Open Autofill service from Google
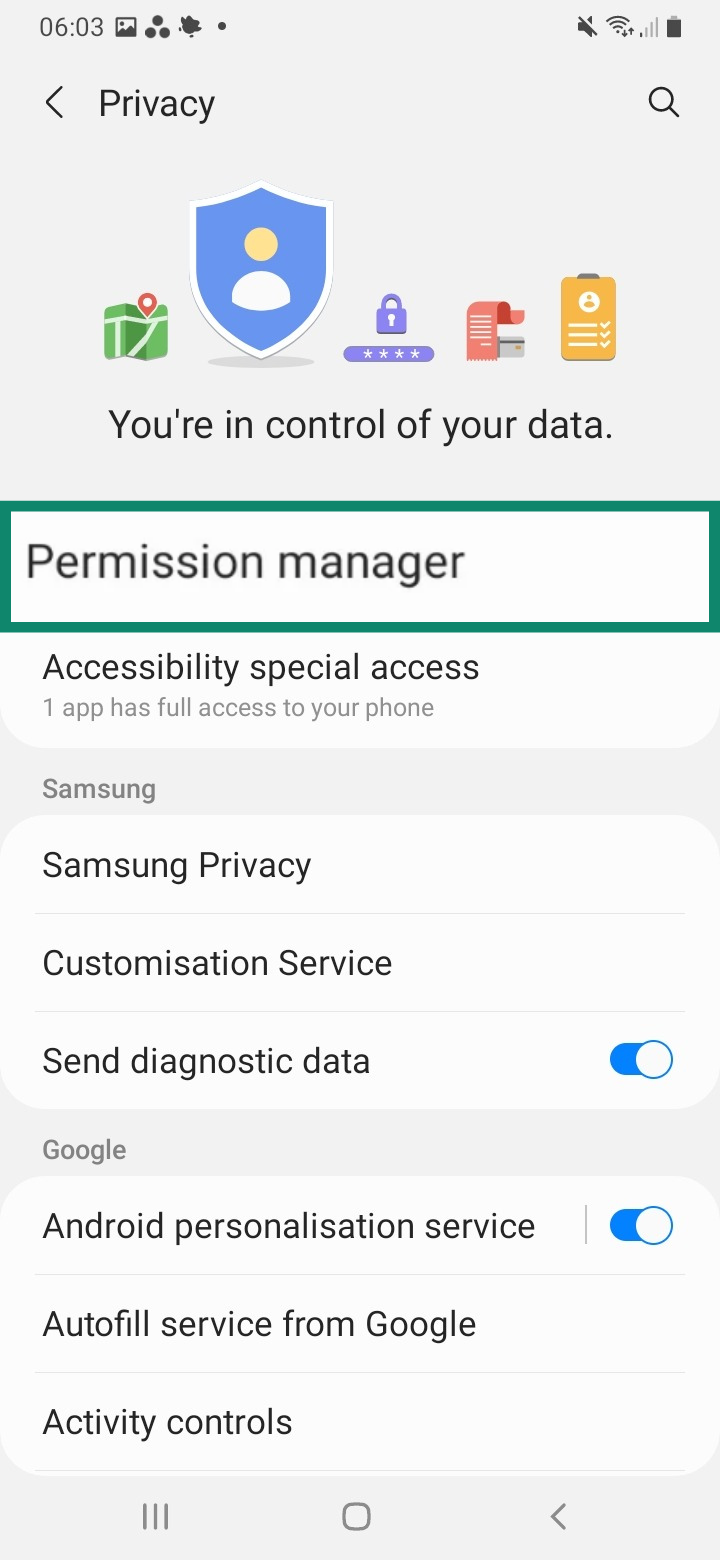720x1560 pixels. coord(360,1324)
